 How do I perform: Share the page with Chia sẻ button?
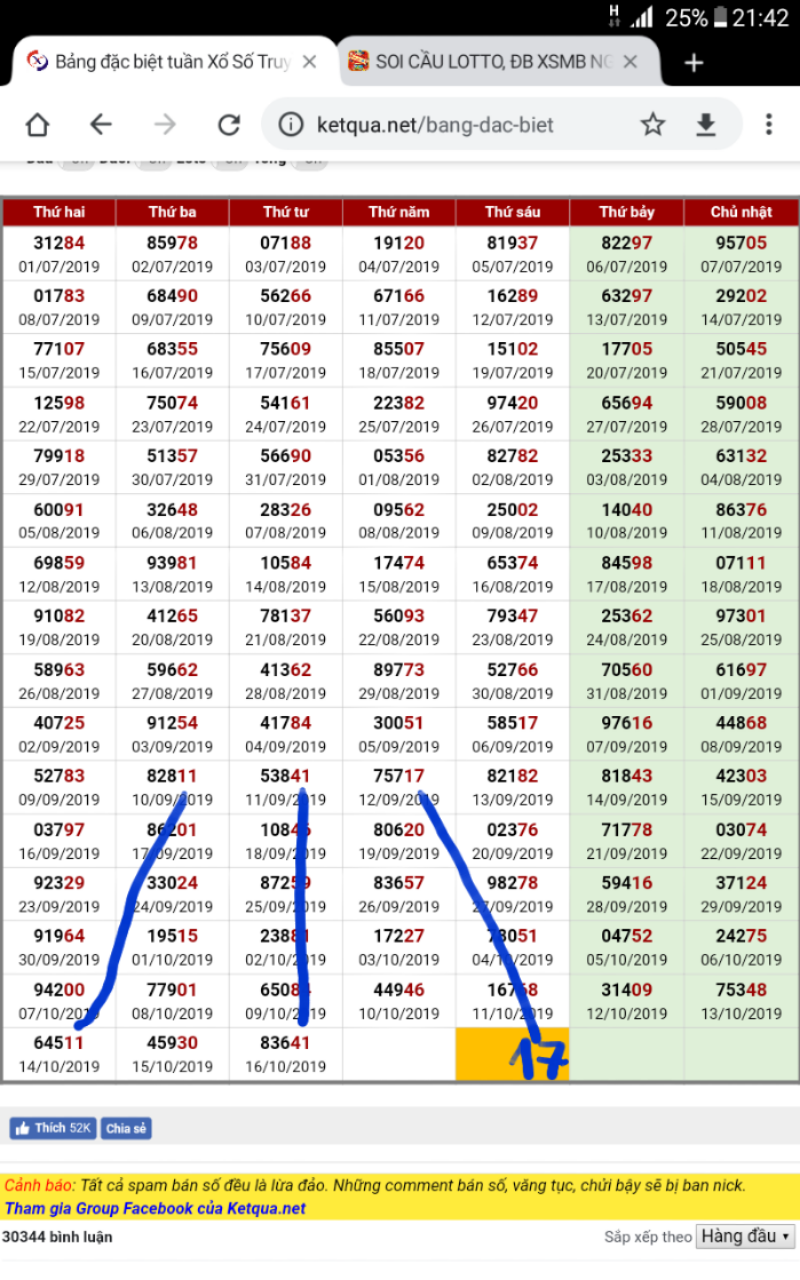coord(127,1128)
